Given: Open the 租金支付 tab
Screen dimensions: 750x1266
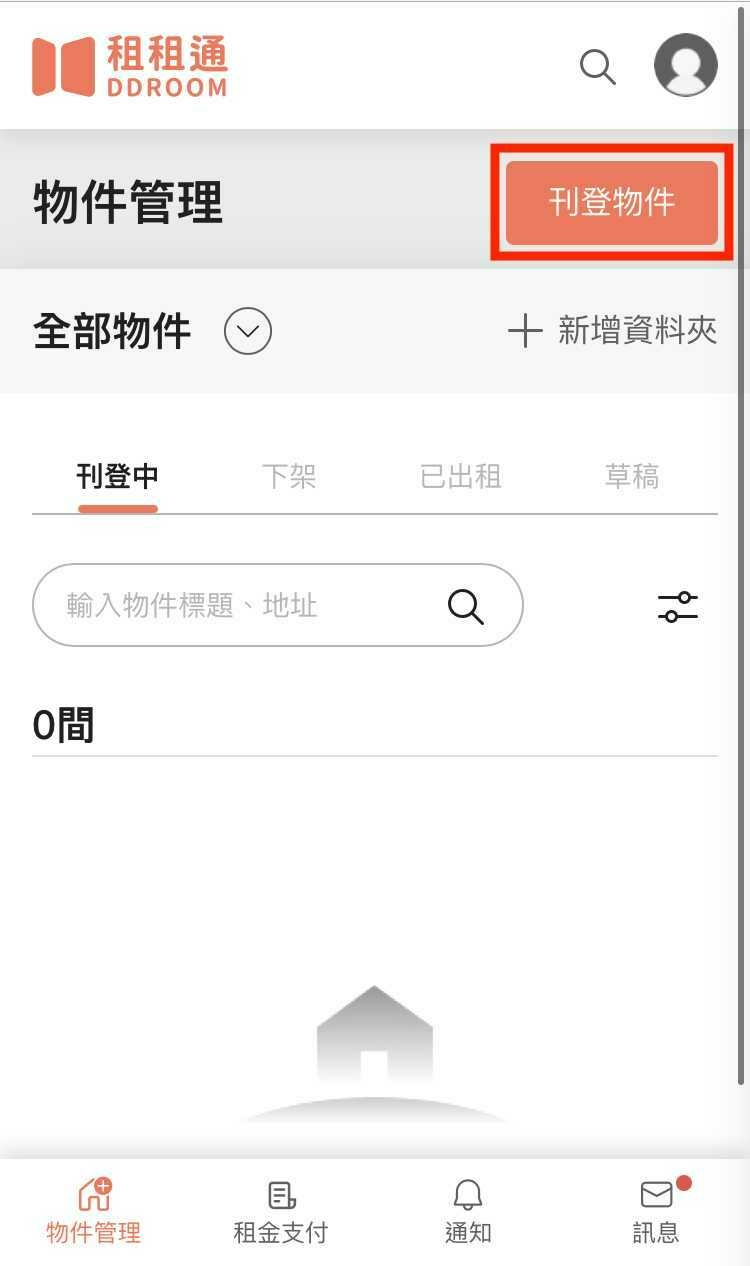Looking at the screenshot, I should [281, 1210].
